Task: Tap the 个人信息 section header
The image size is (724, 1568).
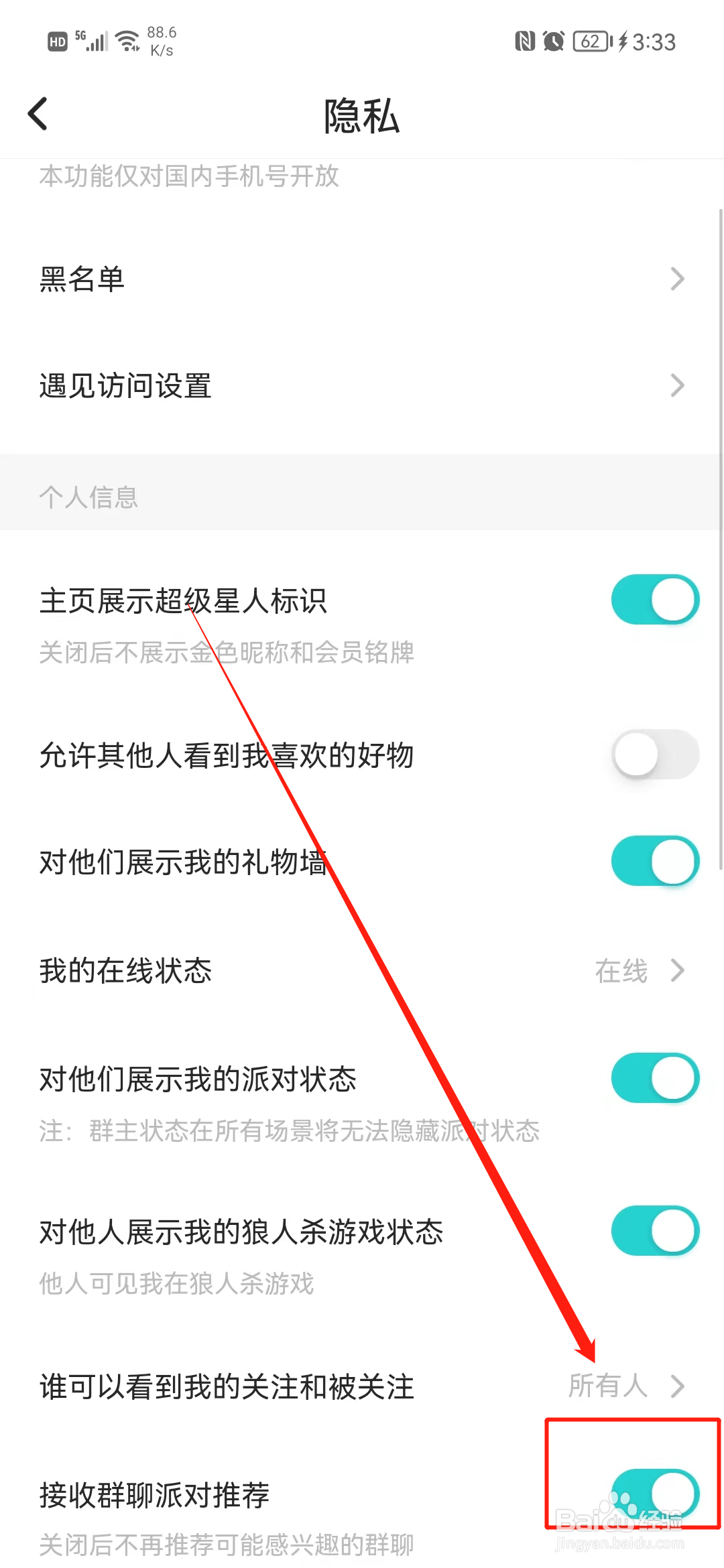Action: point(88,496)
